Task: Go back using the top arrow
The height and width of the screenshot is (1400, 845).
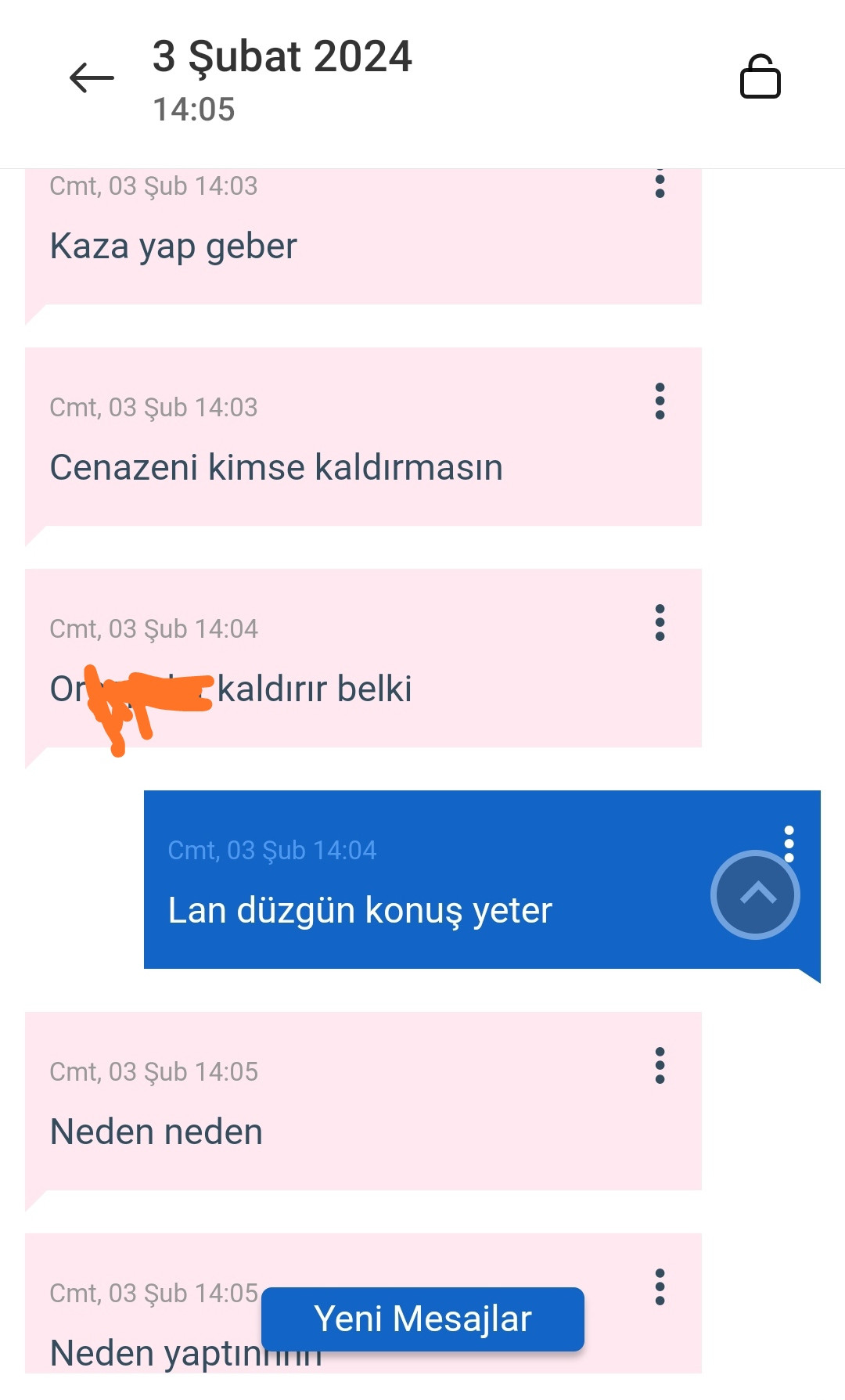Action: pos(92,78)
